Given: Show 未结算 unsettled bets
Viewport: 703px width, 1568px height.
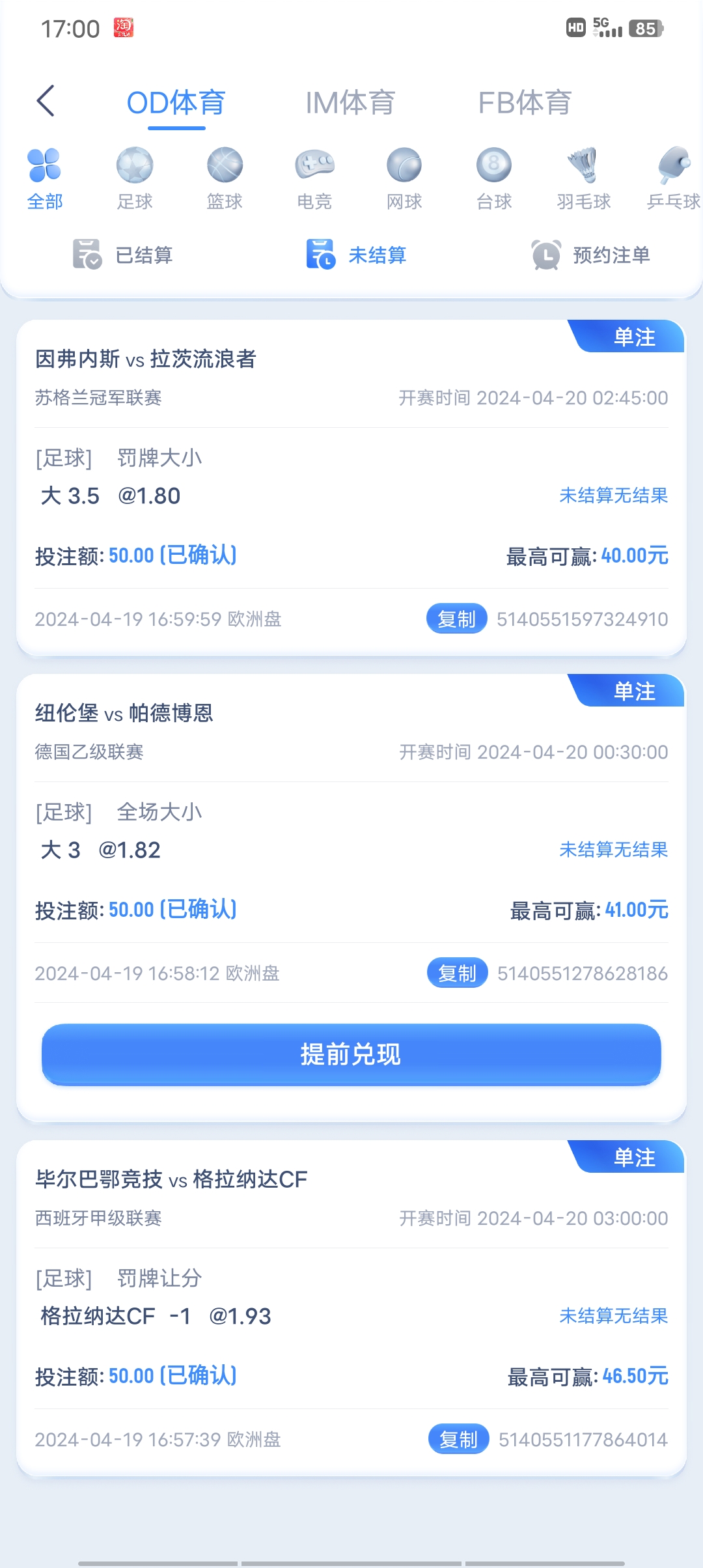Looking at the screenshot, I should pyautogui.click(x=357, y=255).
